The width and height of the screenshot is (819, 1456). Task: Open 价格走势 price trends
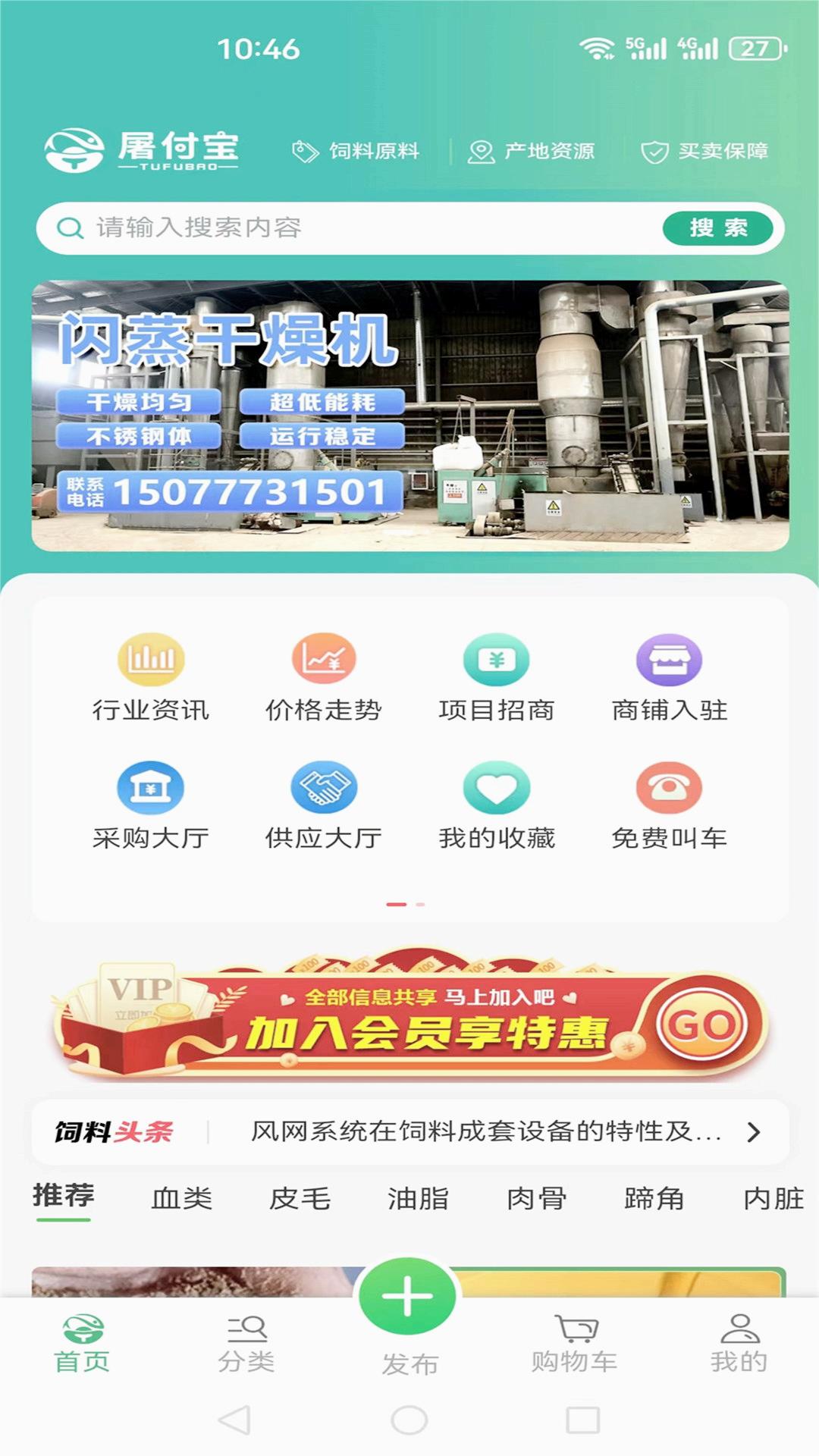coord(324,677)
